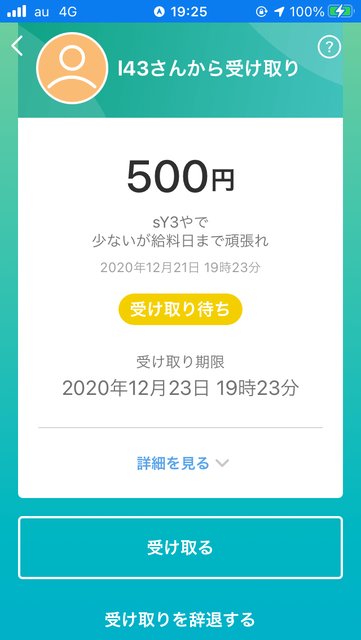Tap 受け取る to accept the 500 yen
This screenshot has height=640, width=361.
(x=180, y=547)
